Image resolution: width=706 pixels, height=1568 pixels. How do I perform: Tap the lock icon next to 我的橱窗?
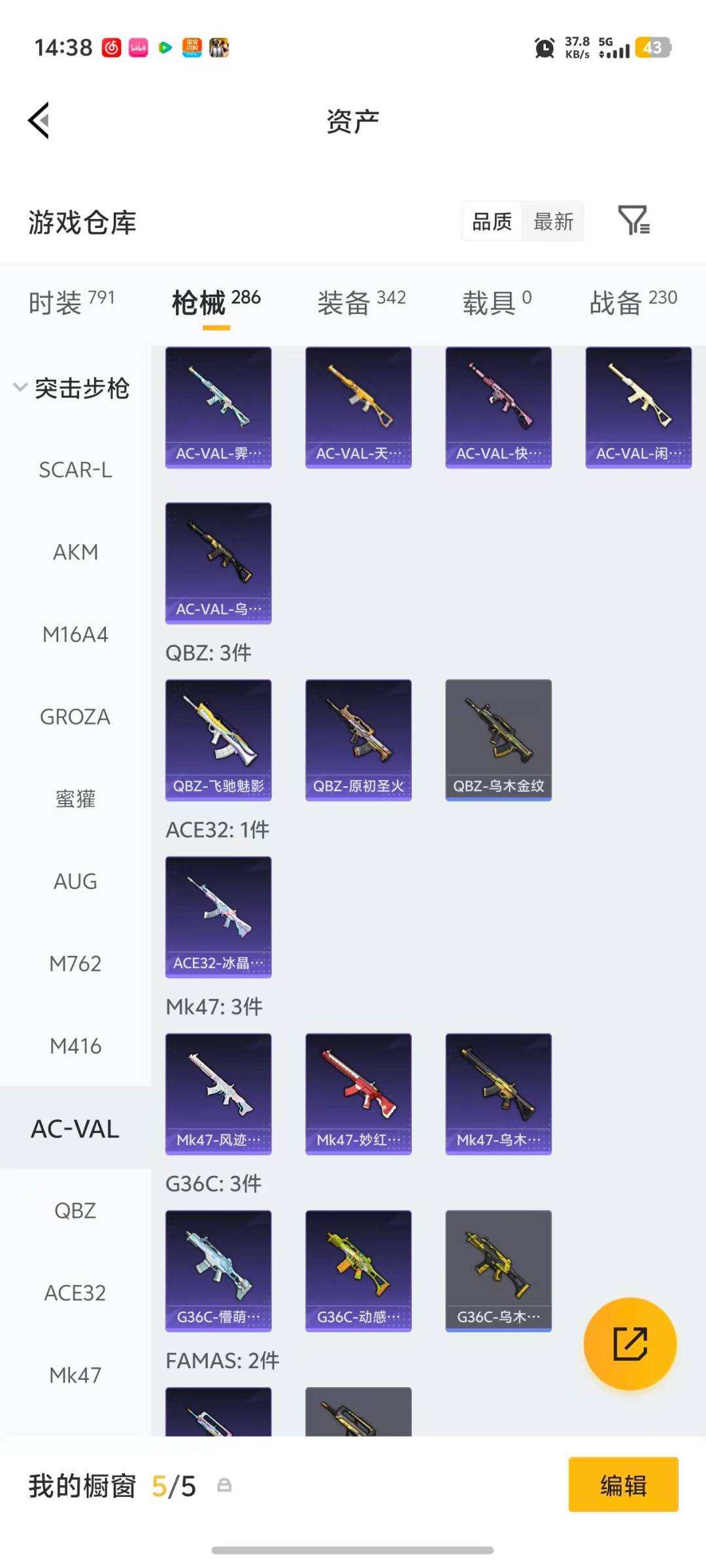click(x=226, y=1485)
